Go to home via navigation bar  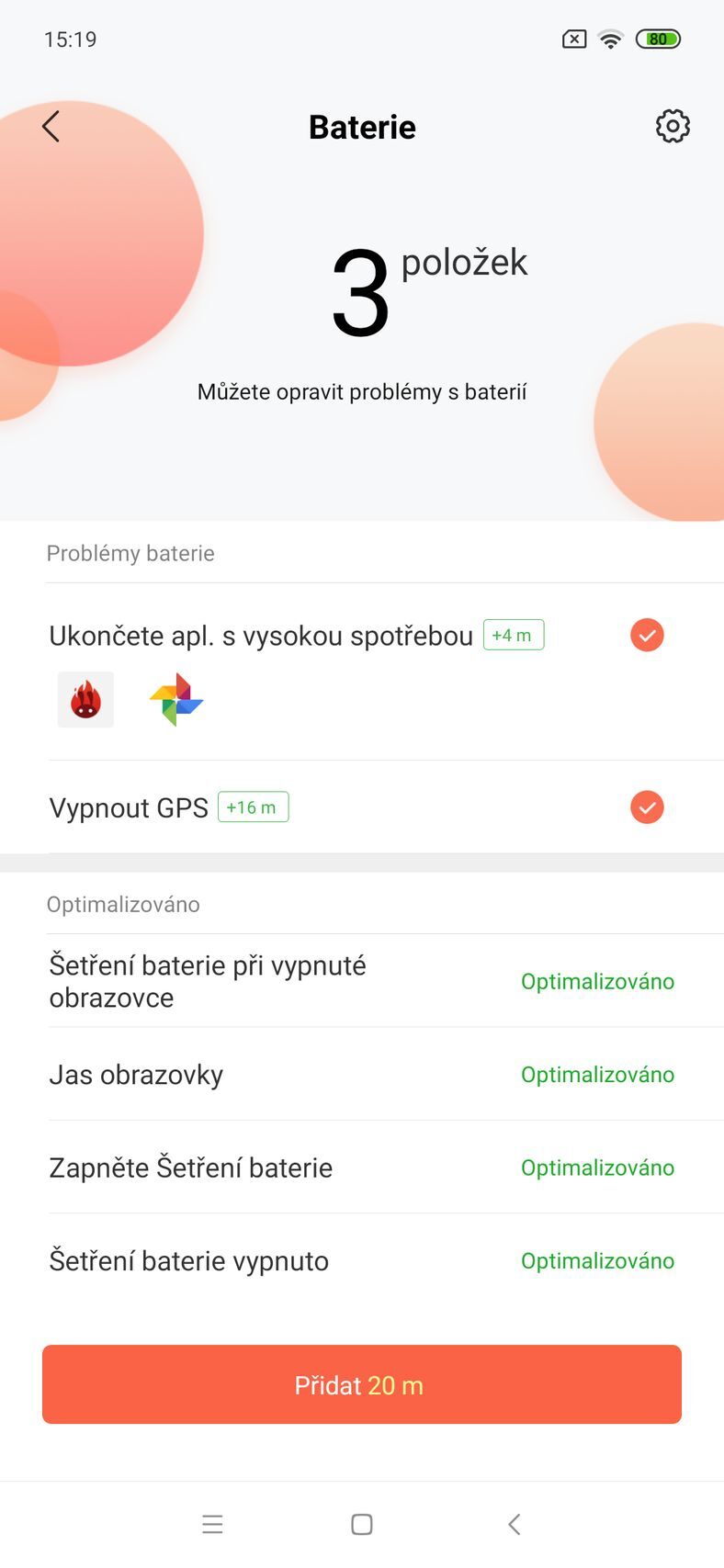click(362, 1524)
